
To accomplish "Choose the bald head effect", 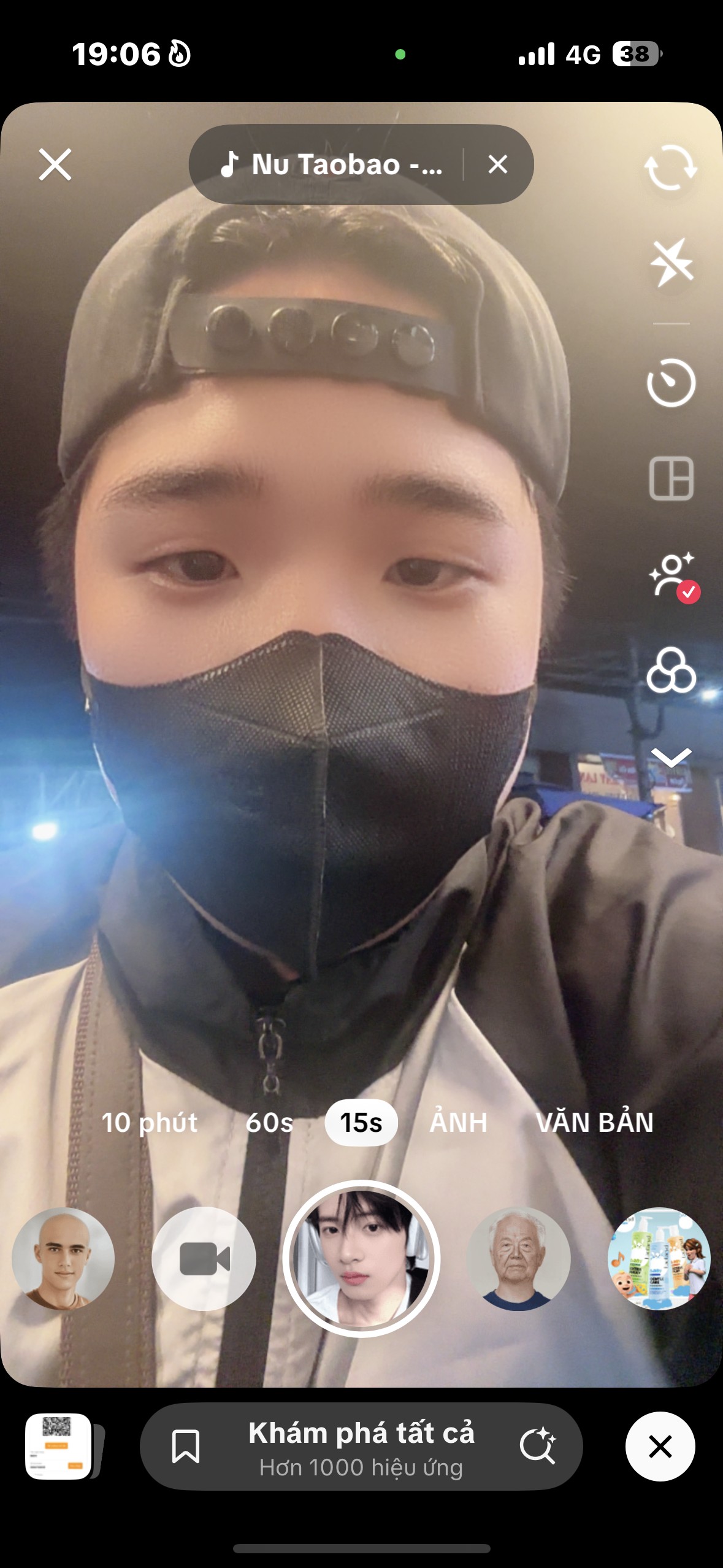I will pos(63,1259).
